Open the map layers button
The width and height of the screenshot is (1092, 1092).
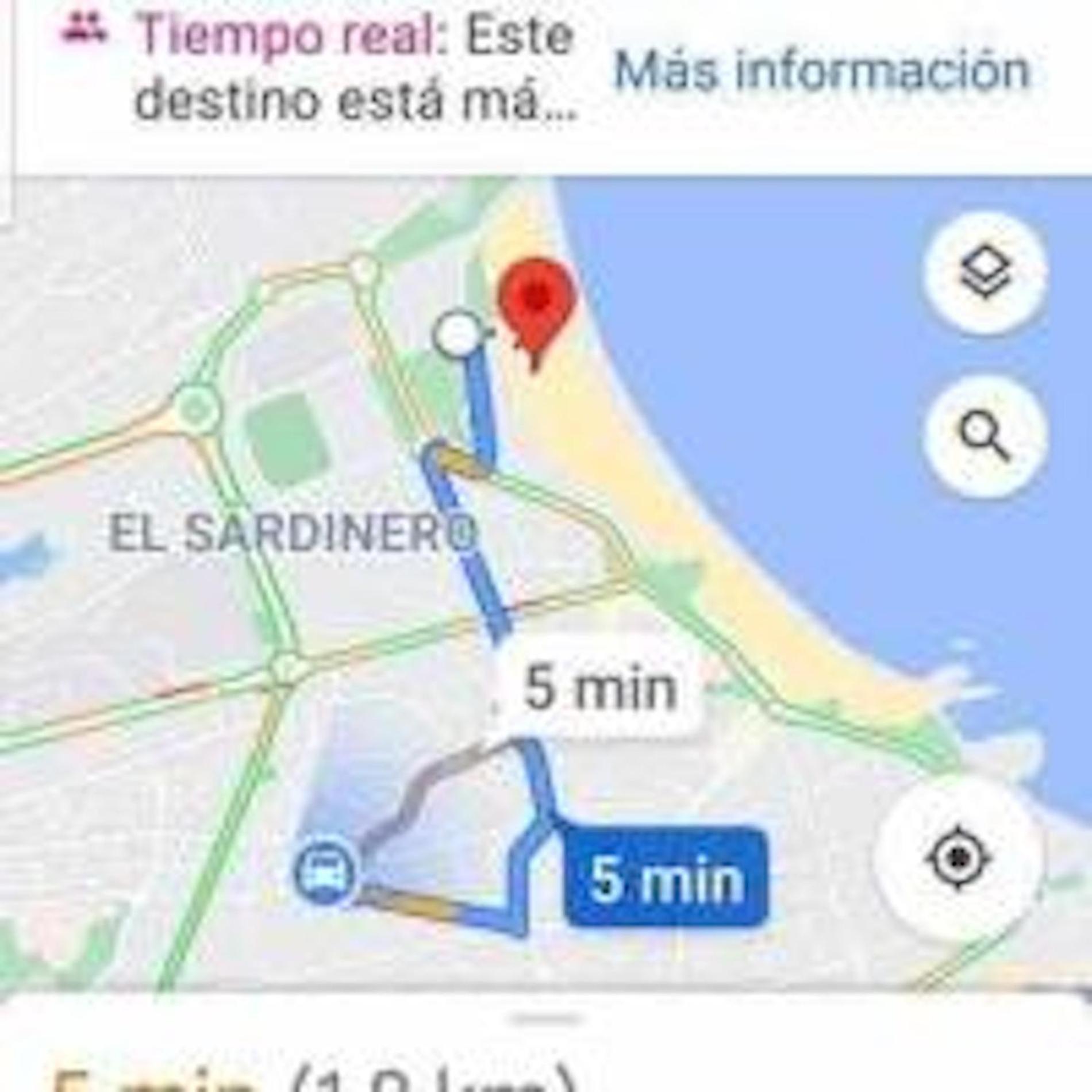click(x=985, y=274)
